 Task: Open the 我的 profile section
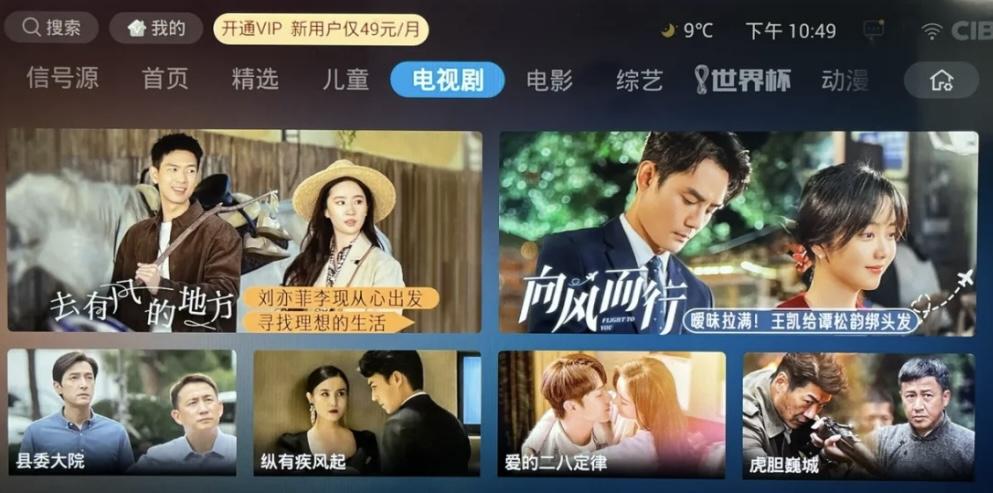[x=155, y=29]
